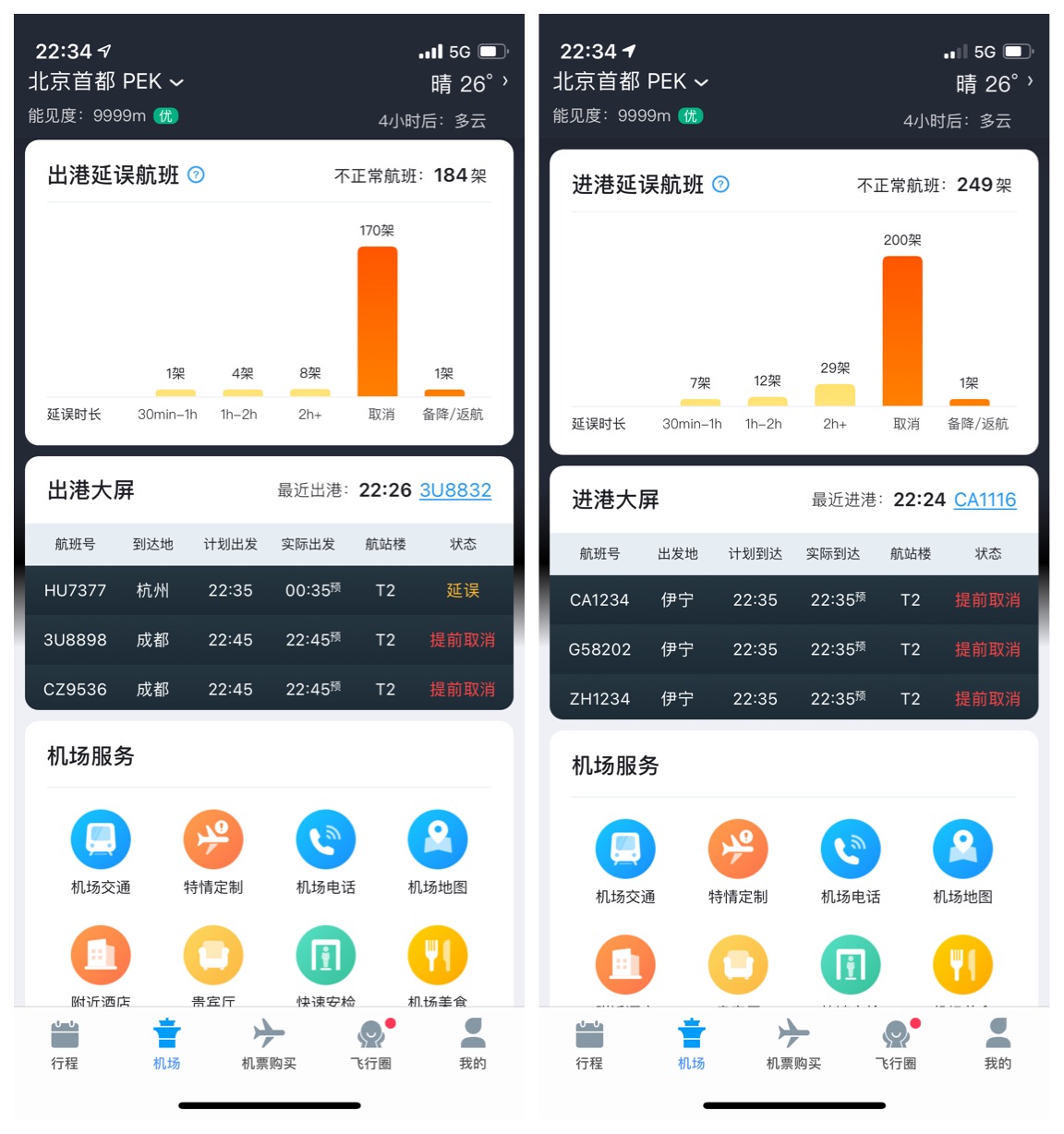Expand airport selector above 出港延误航班
This screenshot has width=1064, height=1134.
coord(106,82)
